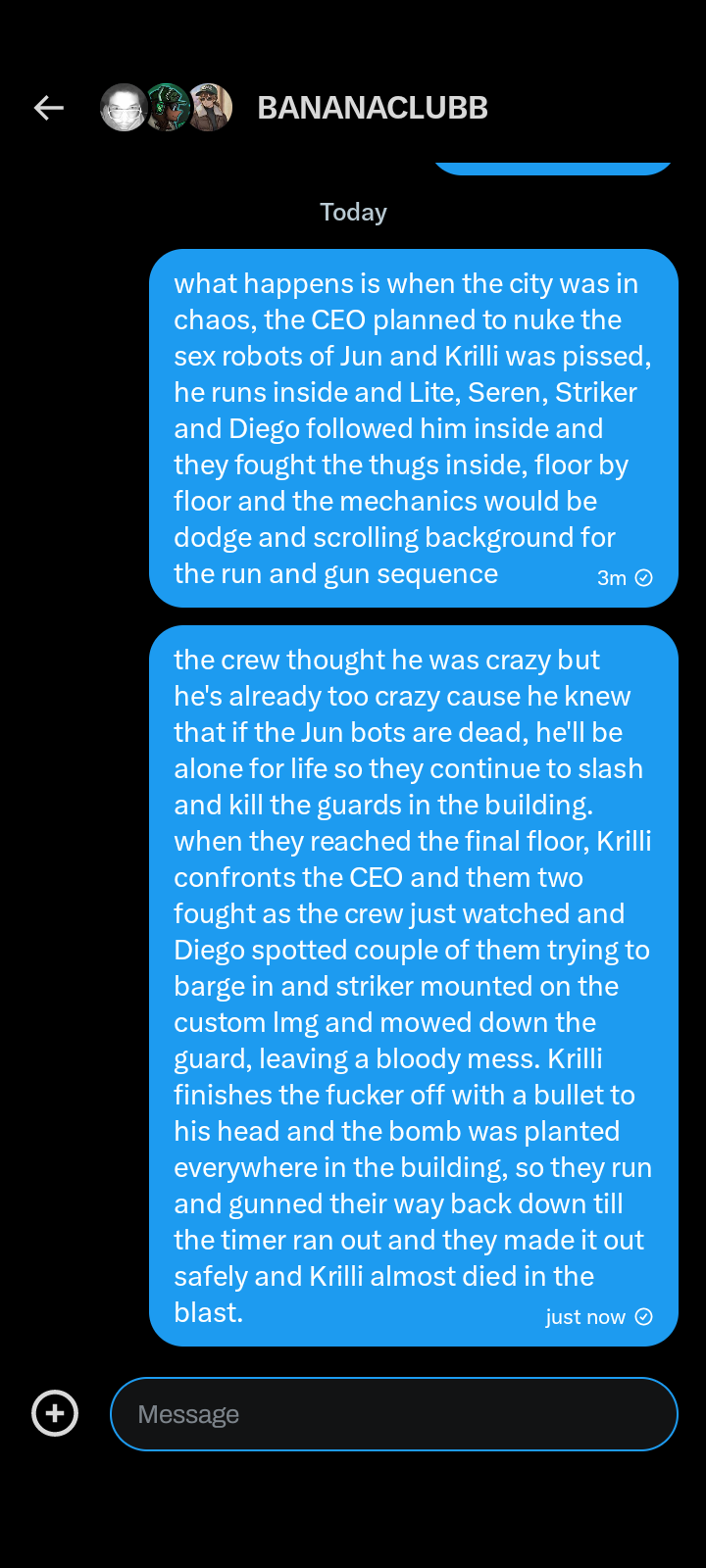This screenshot has height=1568, width=706.
Task: Open the plus attachment button
Action: pyautogui.click(x=55, y=1413)
